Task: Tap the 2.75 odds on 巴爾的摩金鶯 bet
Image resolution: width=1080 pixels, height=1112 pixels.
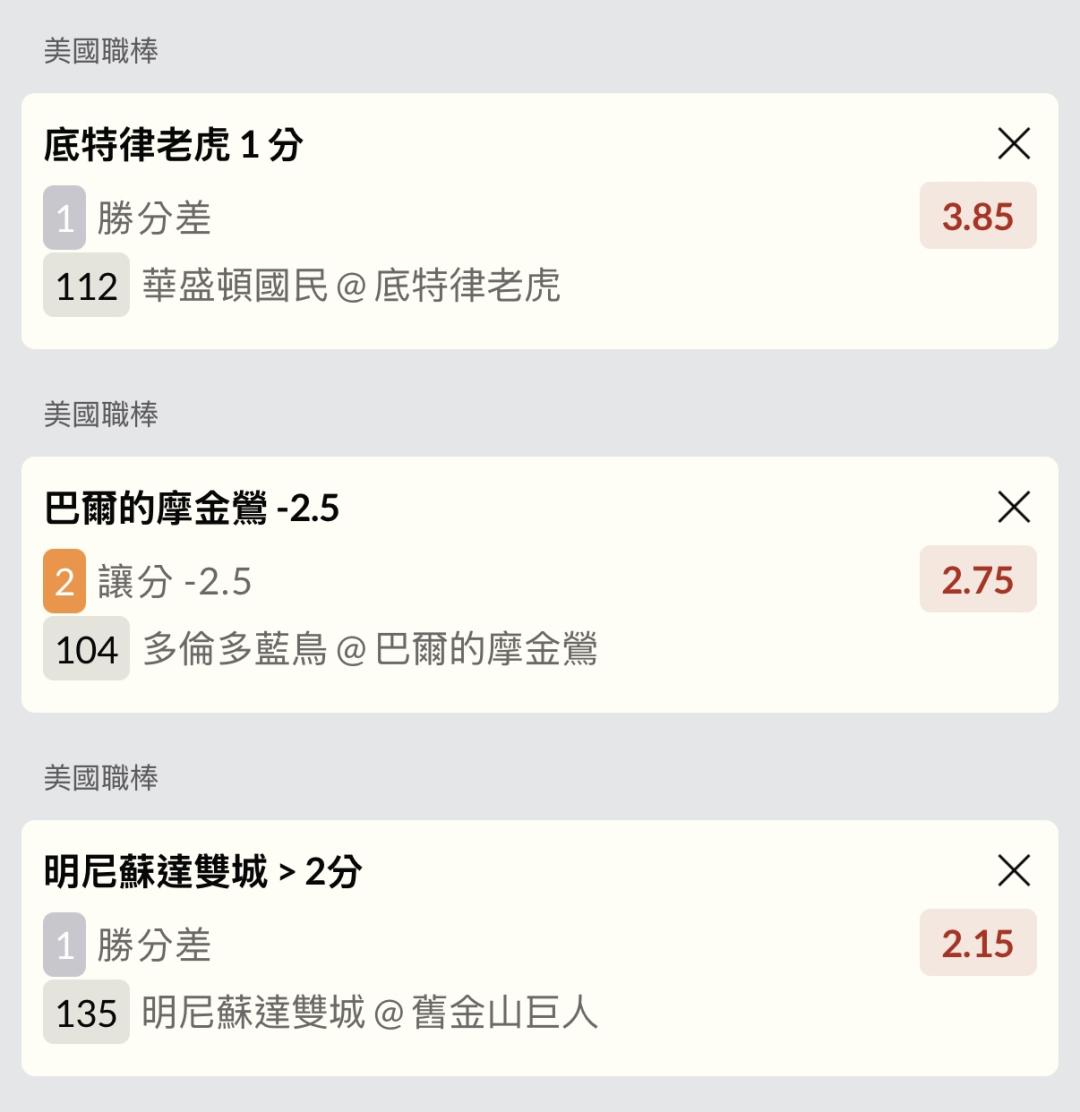Action: 978,579
